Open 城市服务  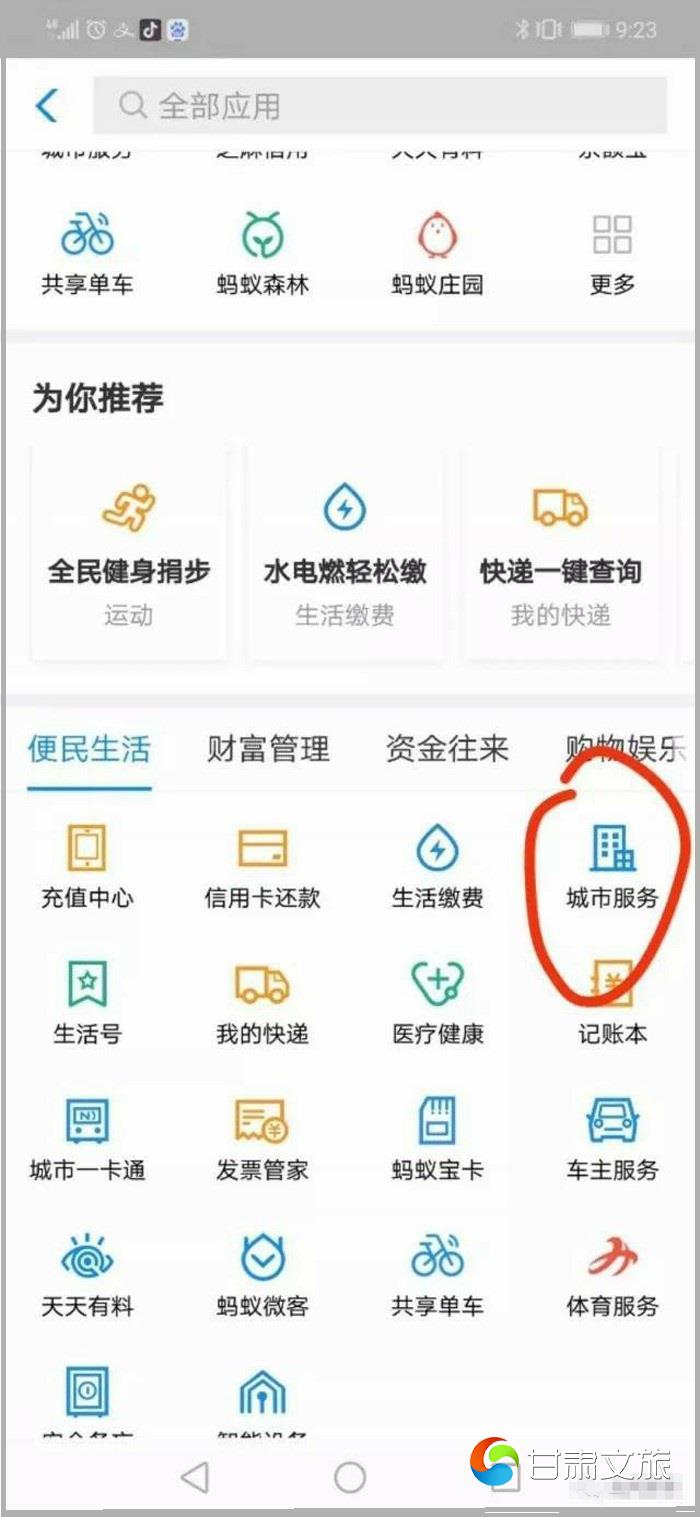pos(612,866)
